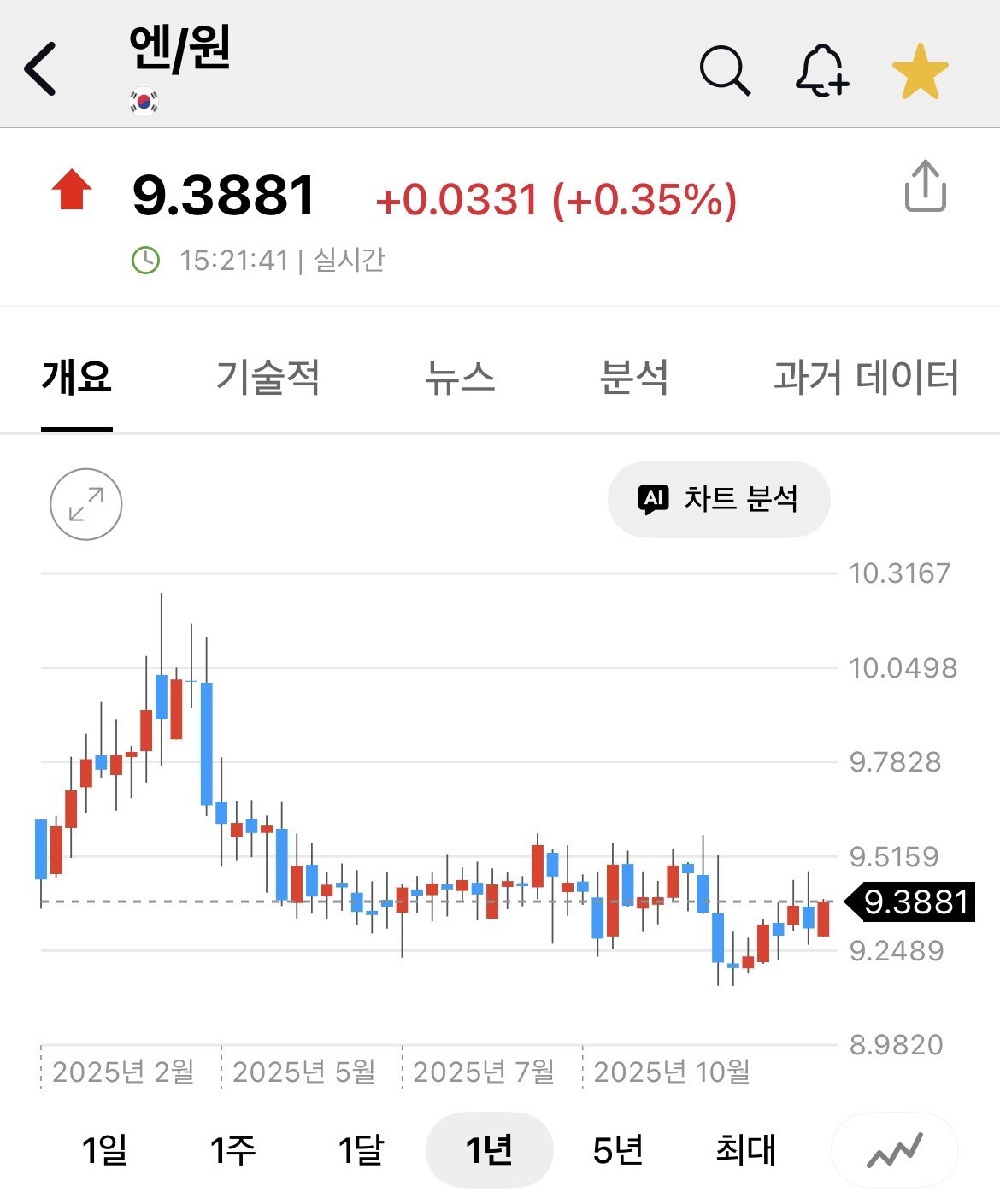Select the 1년 chart range
1000x1204 pixels.
(x=490, y=1150)
